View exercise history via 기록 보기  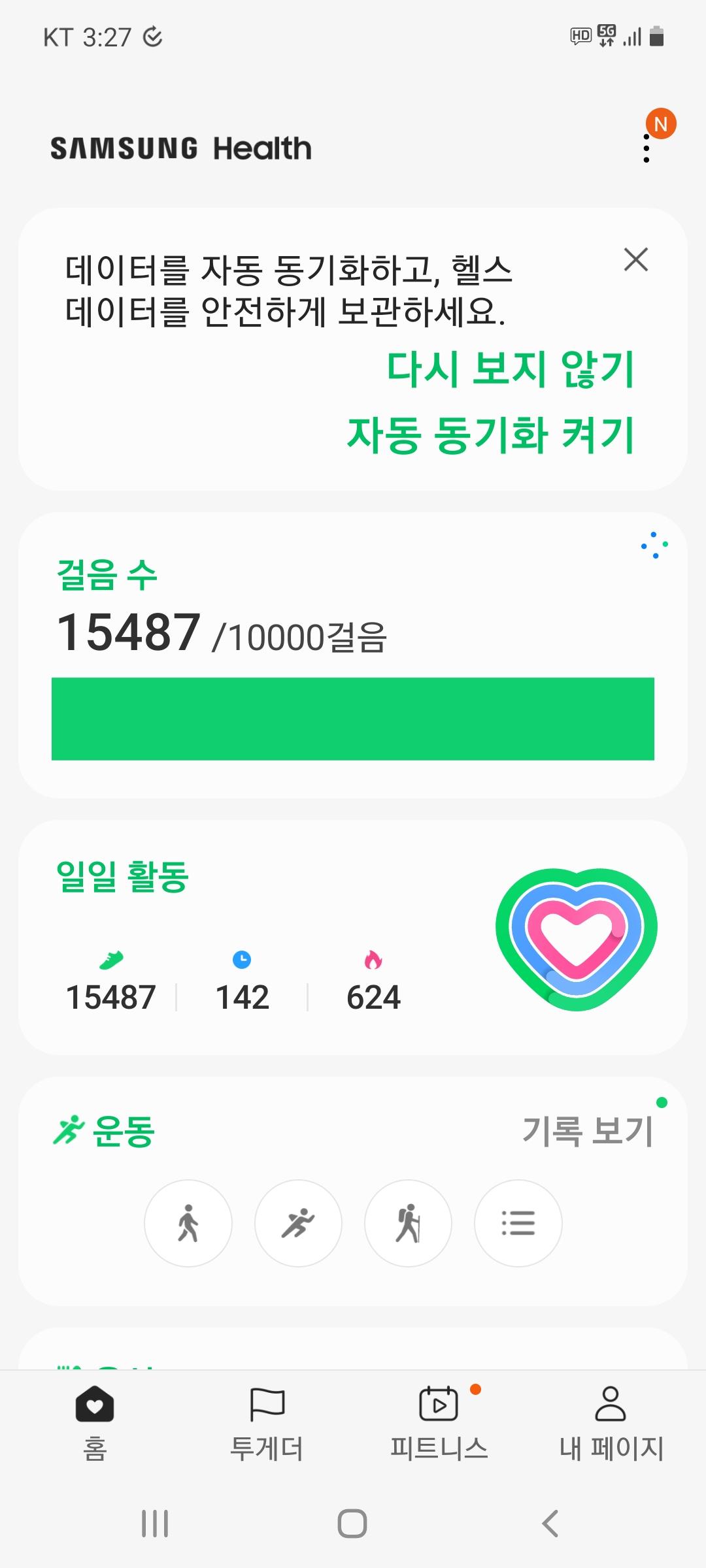coord(588,1131)
